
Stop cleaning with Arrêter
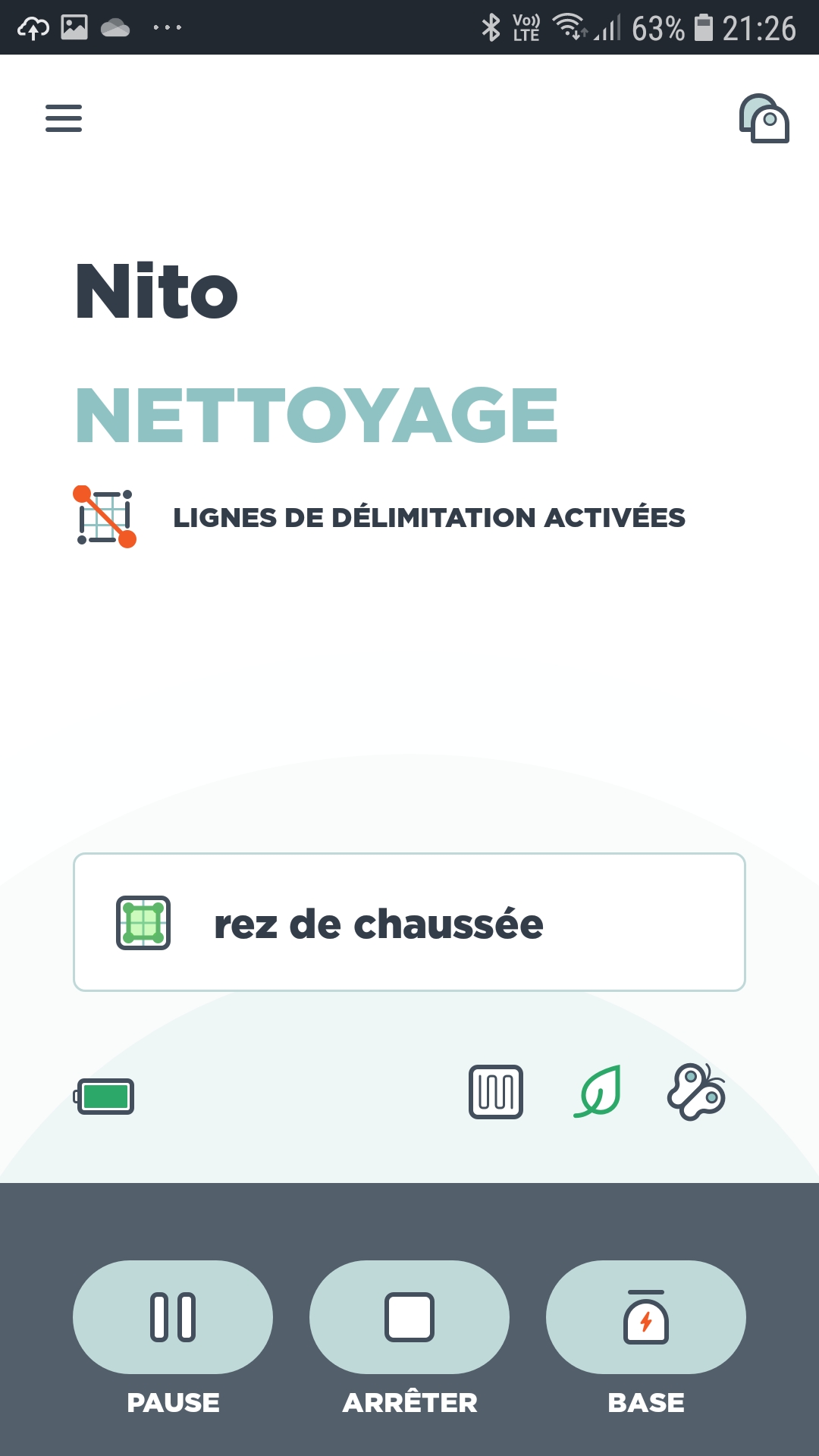(x=409, y=1317)
